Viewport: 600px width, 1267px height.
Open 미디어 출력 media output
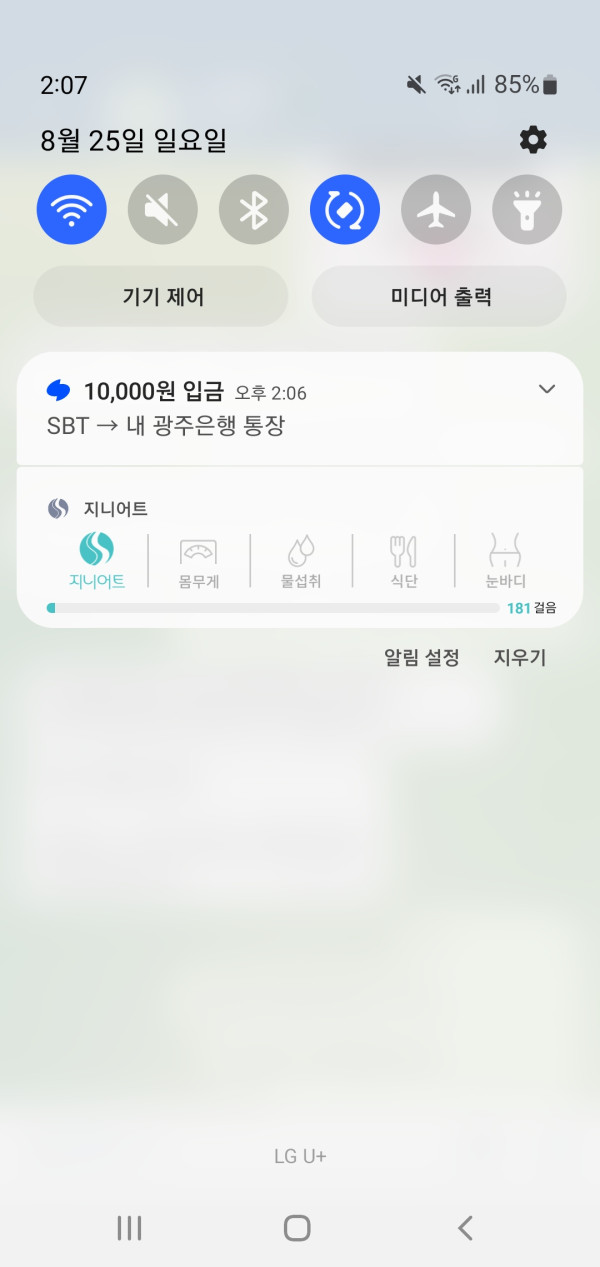pyautogui.click(x=439, y=296)
